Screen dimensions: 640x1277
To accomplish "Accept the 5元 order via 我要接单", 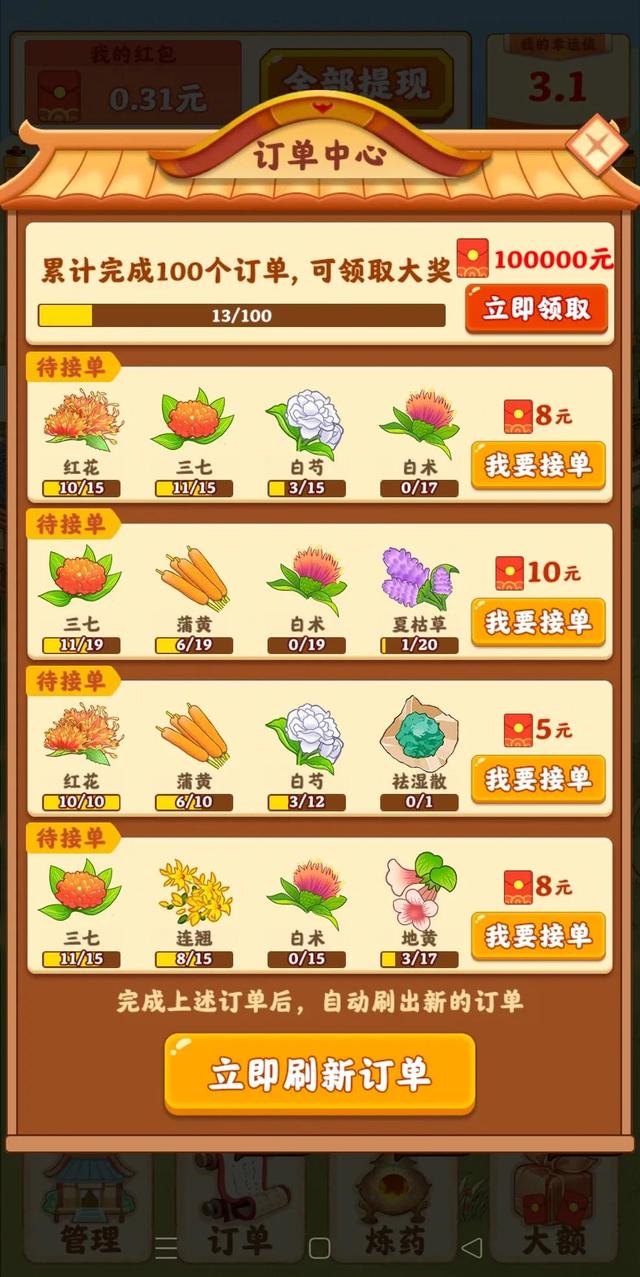I will point(538,778).
